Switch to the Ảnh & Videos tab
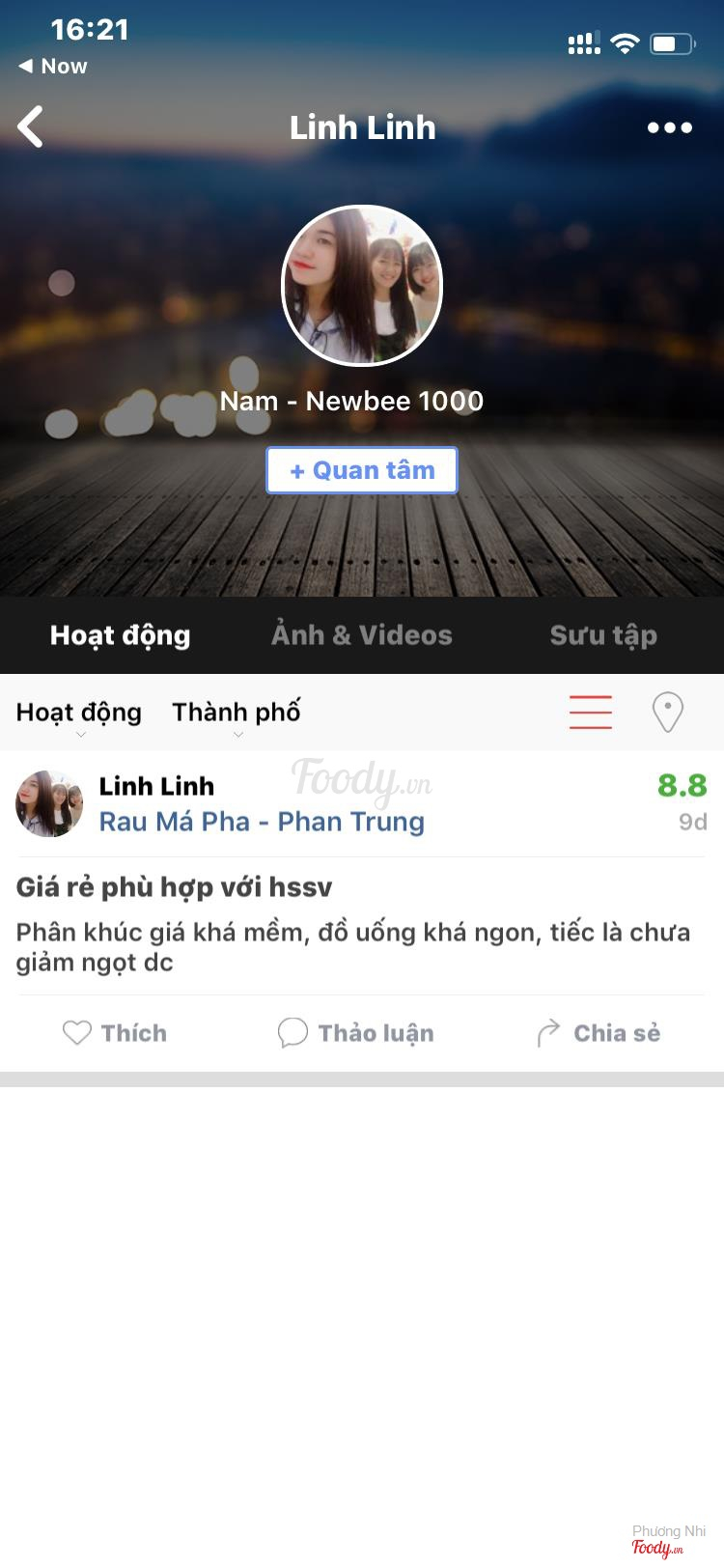Image resolution: width=724 pixels, height=1568 pixels. click(x=362, y=635)
